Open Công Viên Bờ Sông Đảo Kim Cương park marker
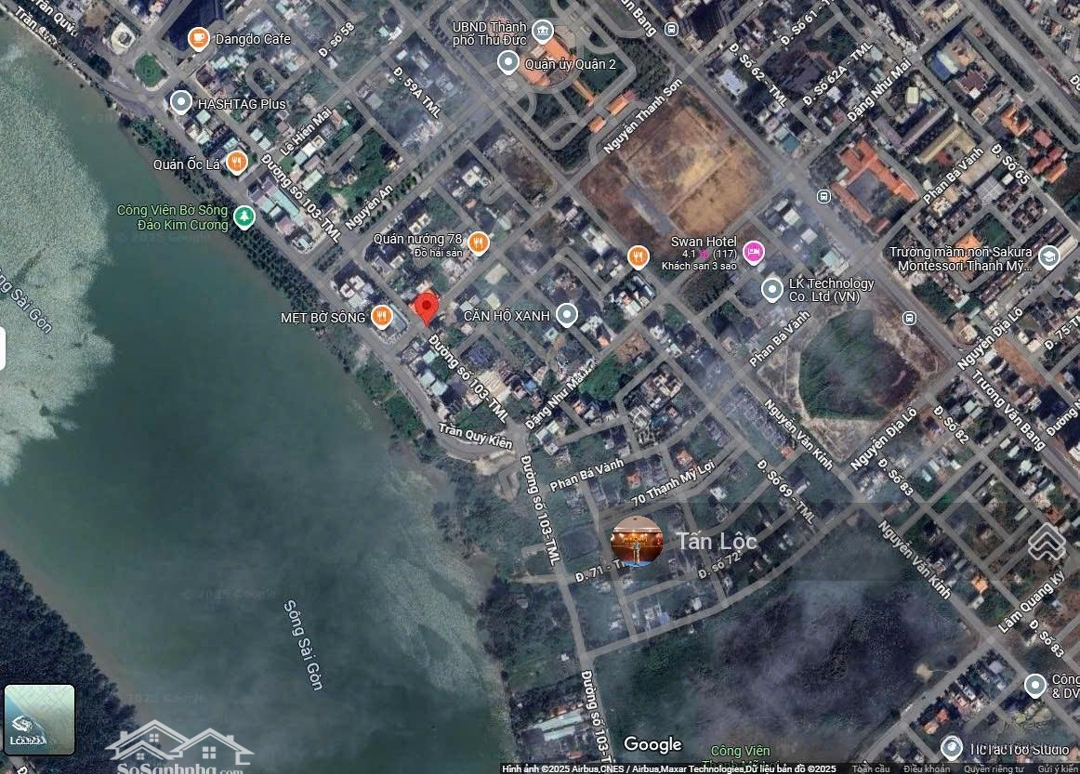The width and height of the screenshot is (1080, 774). 243,216
